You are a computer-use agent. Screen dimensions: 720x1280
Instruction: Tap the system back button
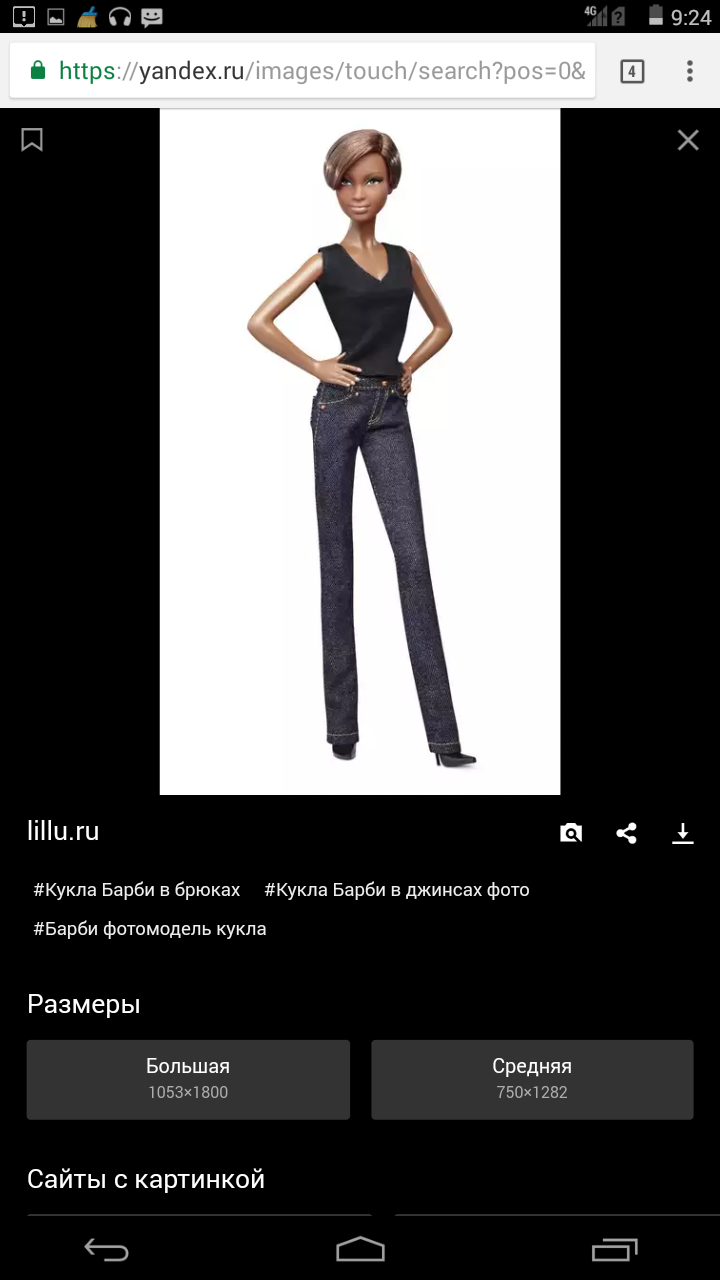click(107, 1249)
